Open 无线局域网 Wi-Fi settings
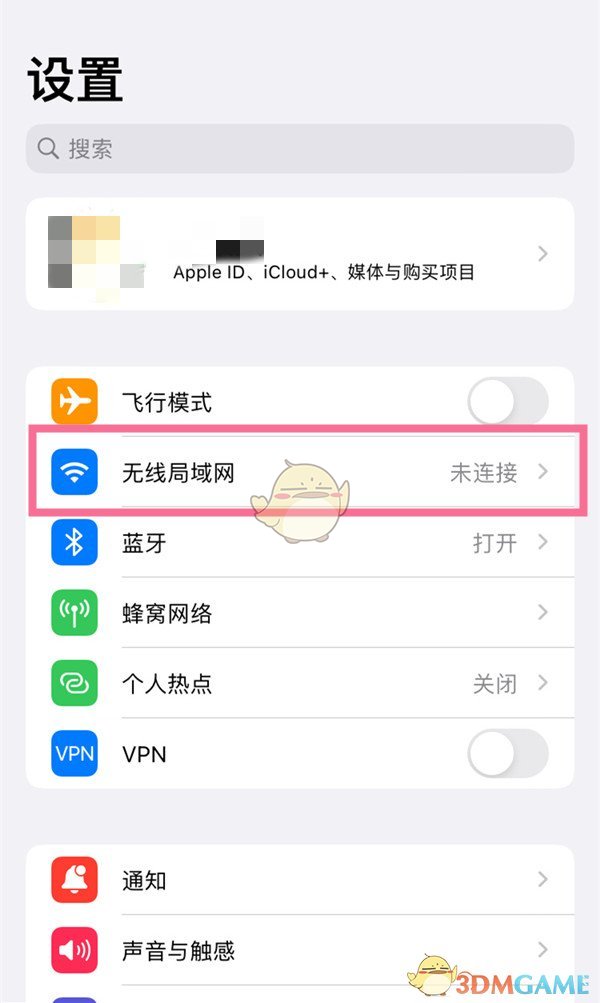 (x=300, y=473)
